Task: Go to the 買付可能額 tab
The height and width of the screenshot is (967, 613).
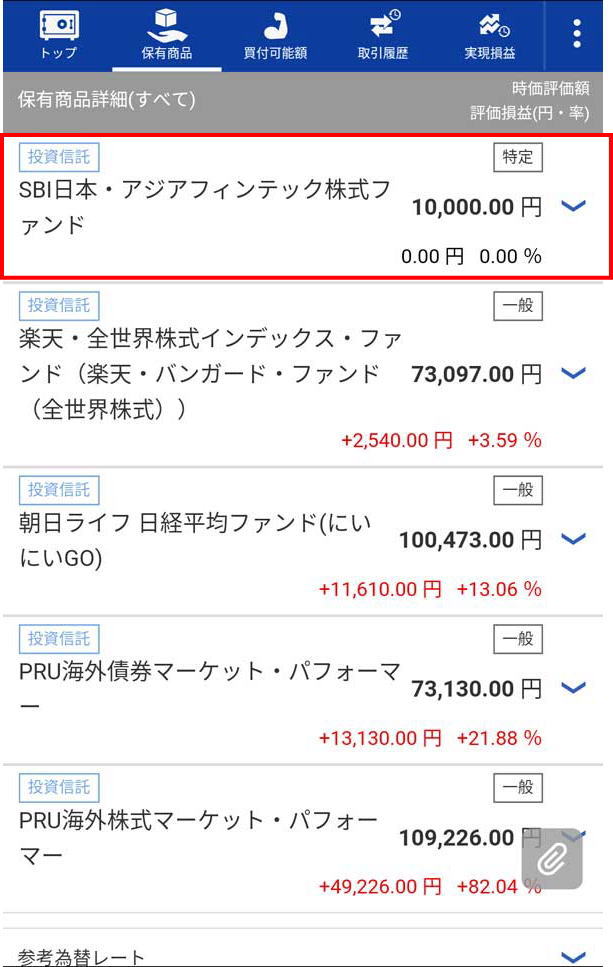Action: coord(274,36)
